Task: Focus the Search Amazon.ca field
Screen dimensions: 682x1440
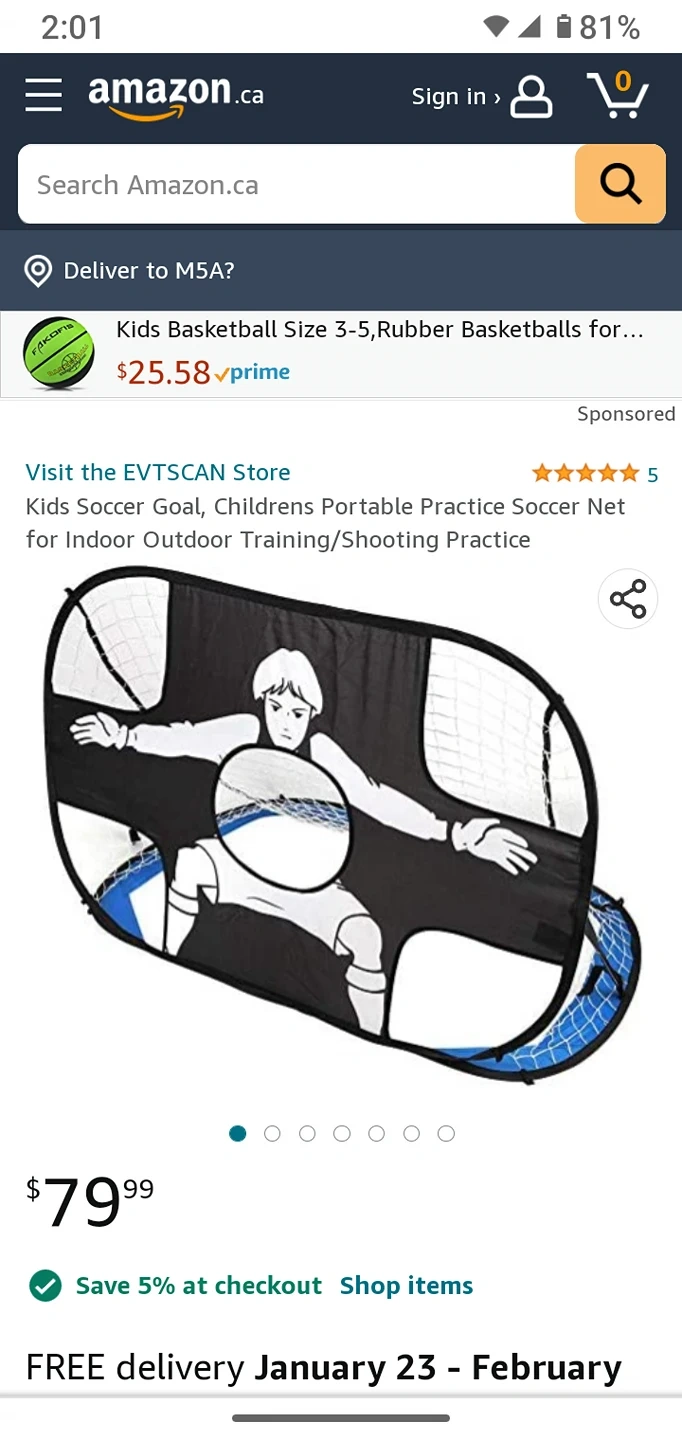Action: (x=296, y=185)
